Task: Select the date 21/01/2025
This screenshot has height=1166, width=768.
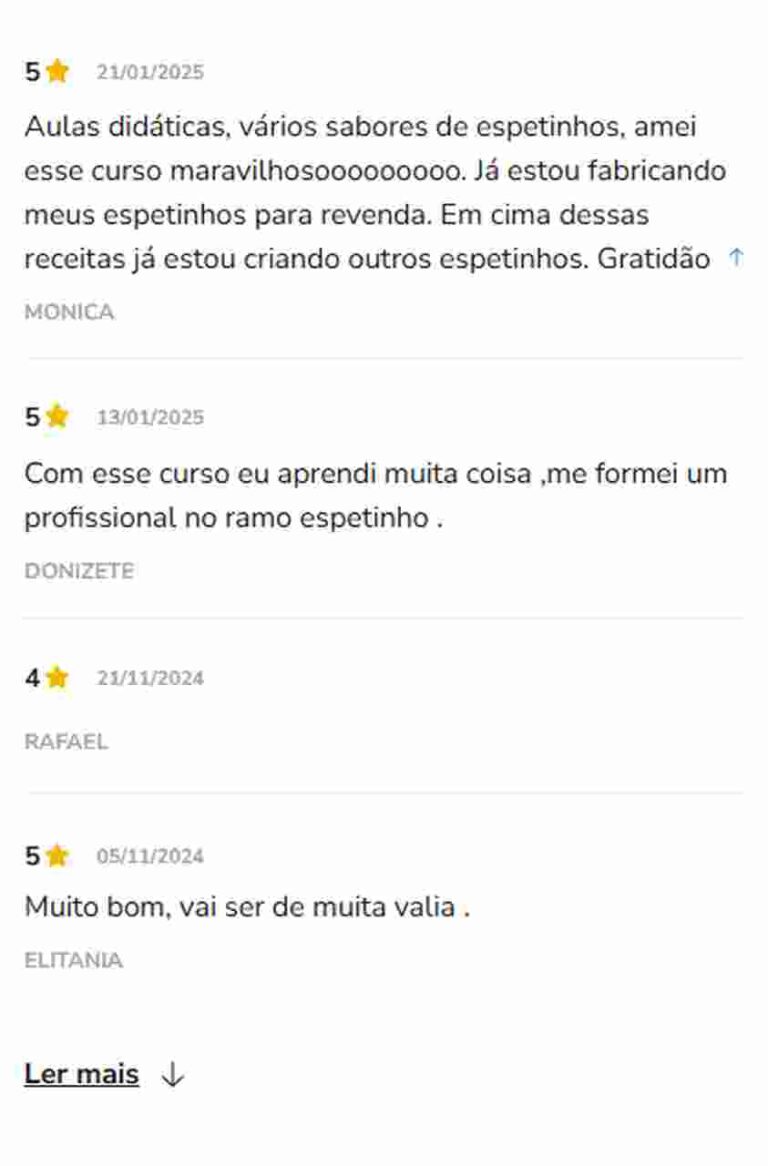Action: pos(150,71)
